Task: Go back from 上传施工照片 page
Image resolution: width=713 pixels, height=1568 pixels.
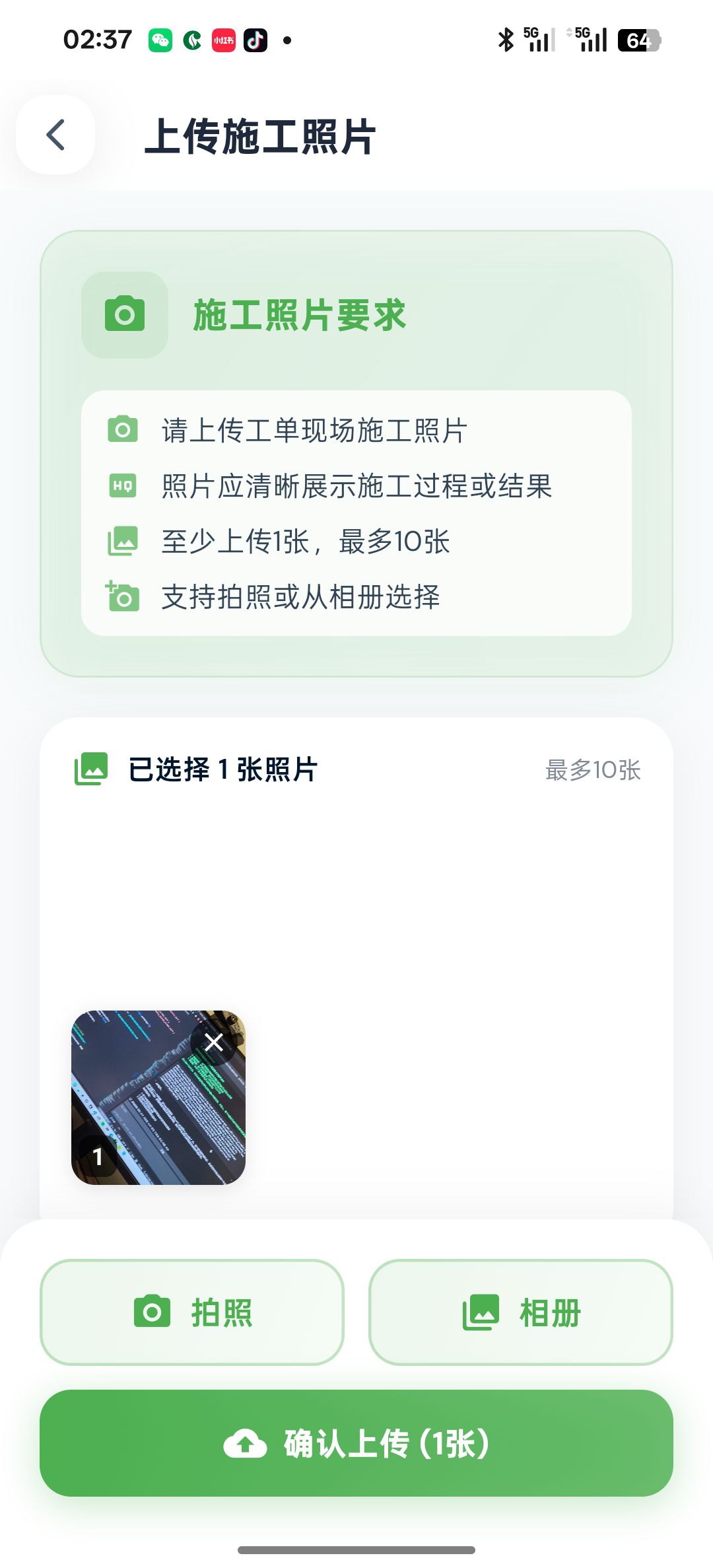Action: click(x=55, y=135)
